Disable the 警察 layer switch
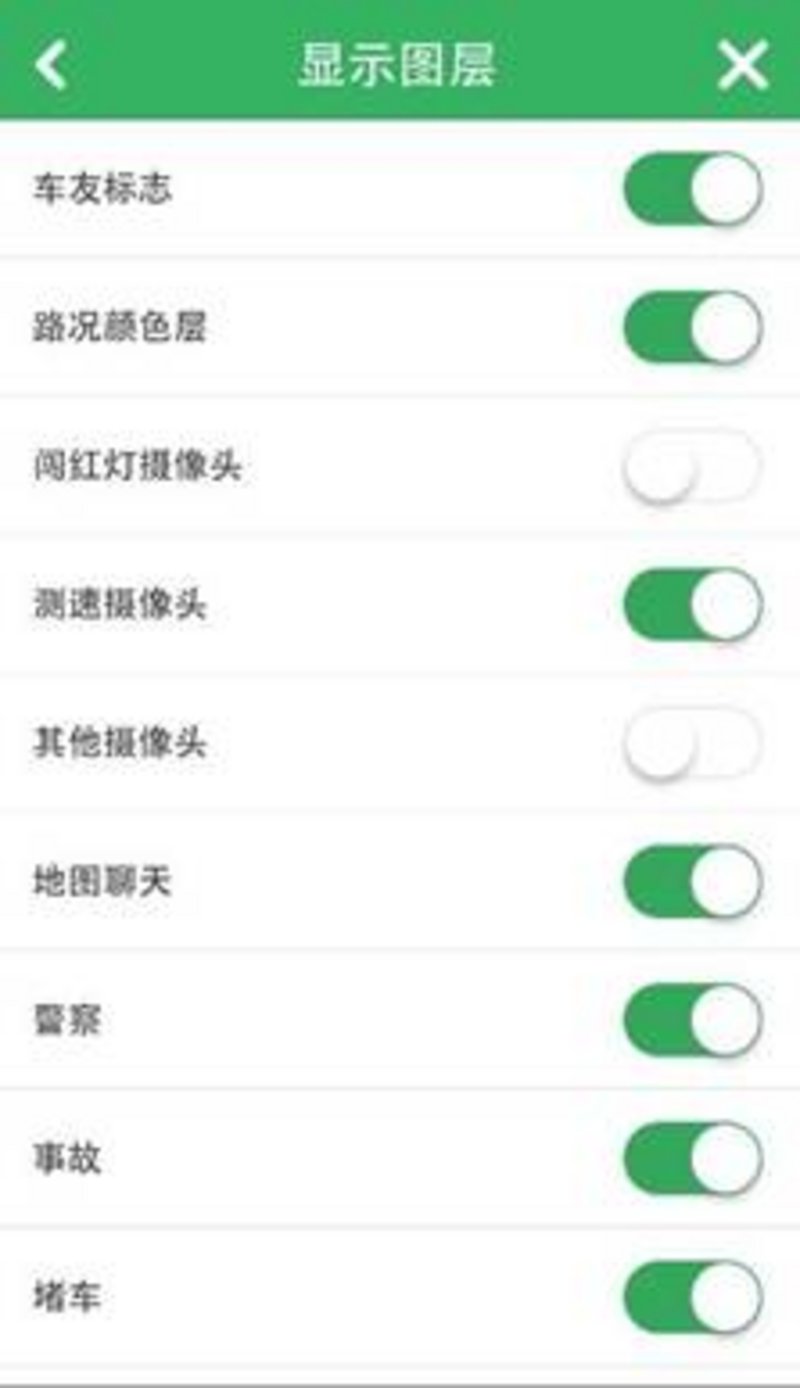 [x=693, y=1021]
